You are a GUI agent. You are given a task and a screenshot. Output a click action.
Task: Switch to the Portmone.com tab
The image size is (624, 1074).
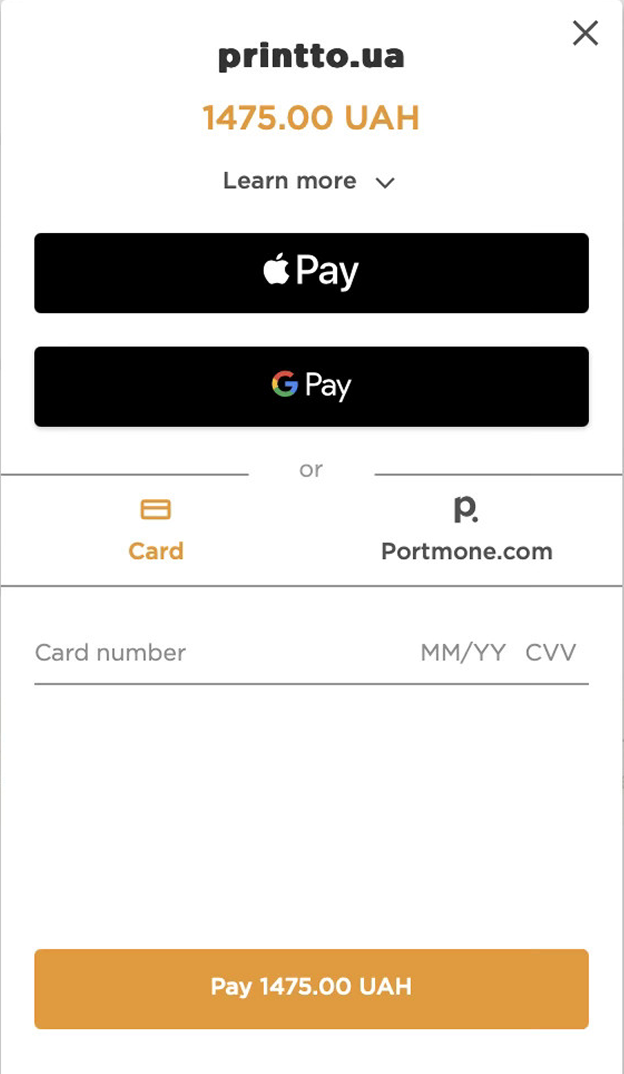(x=466, y=531)
